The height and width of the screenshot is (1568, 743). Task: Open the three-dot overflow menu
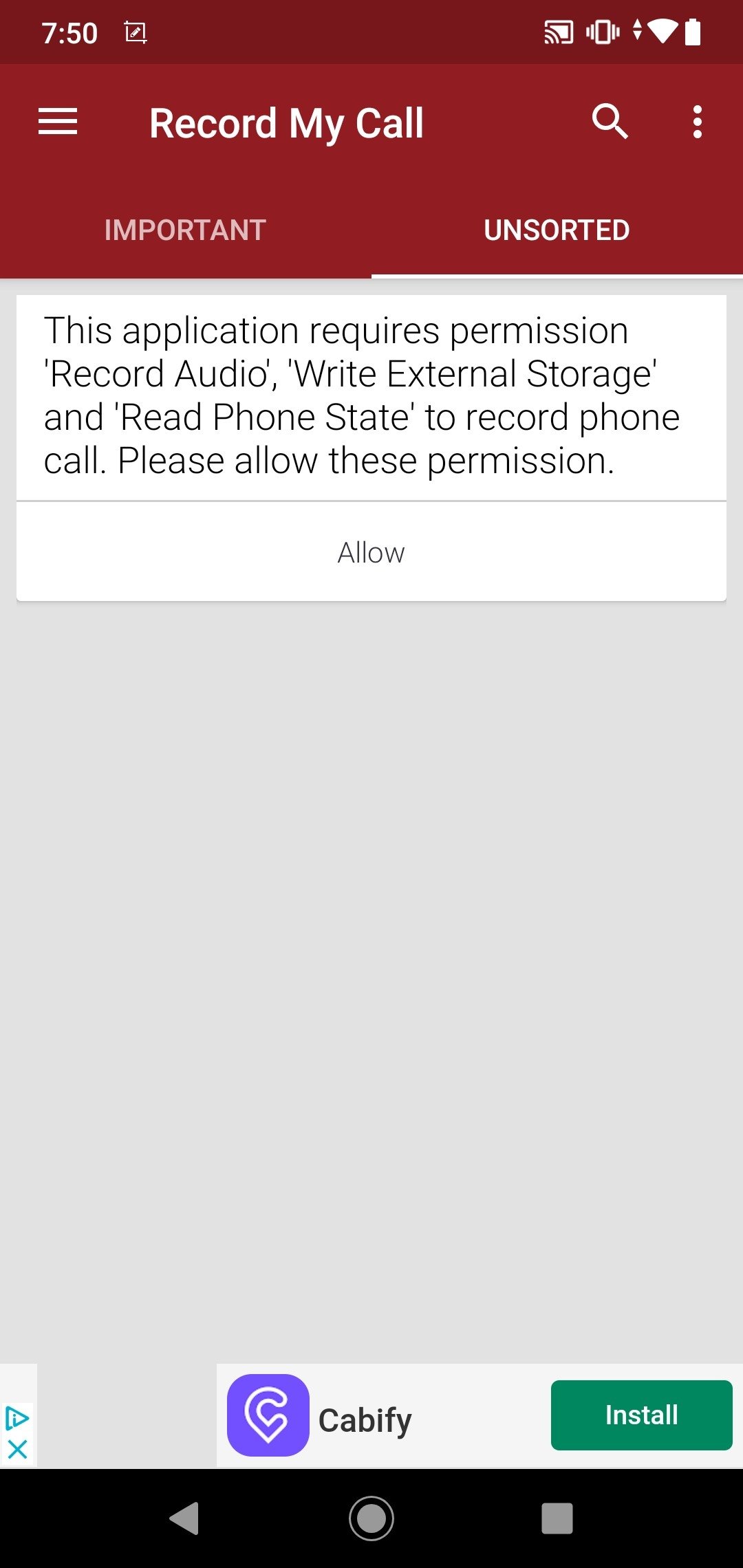click(x=698, y=122)
